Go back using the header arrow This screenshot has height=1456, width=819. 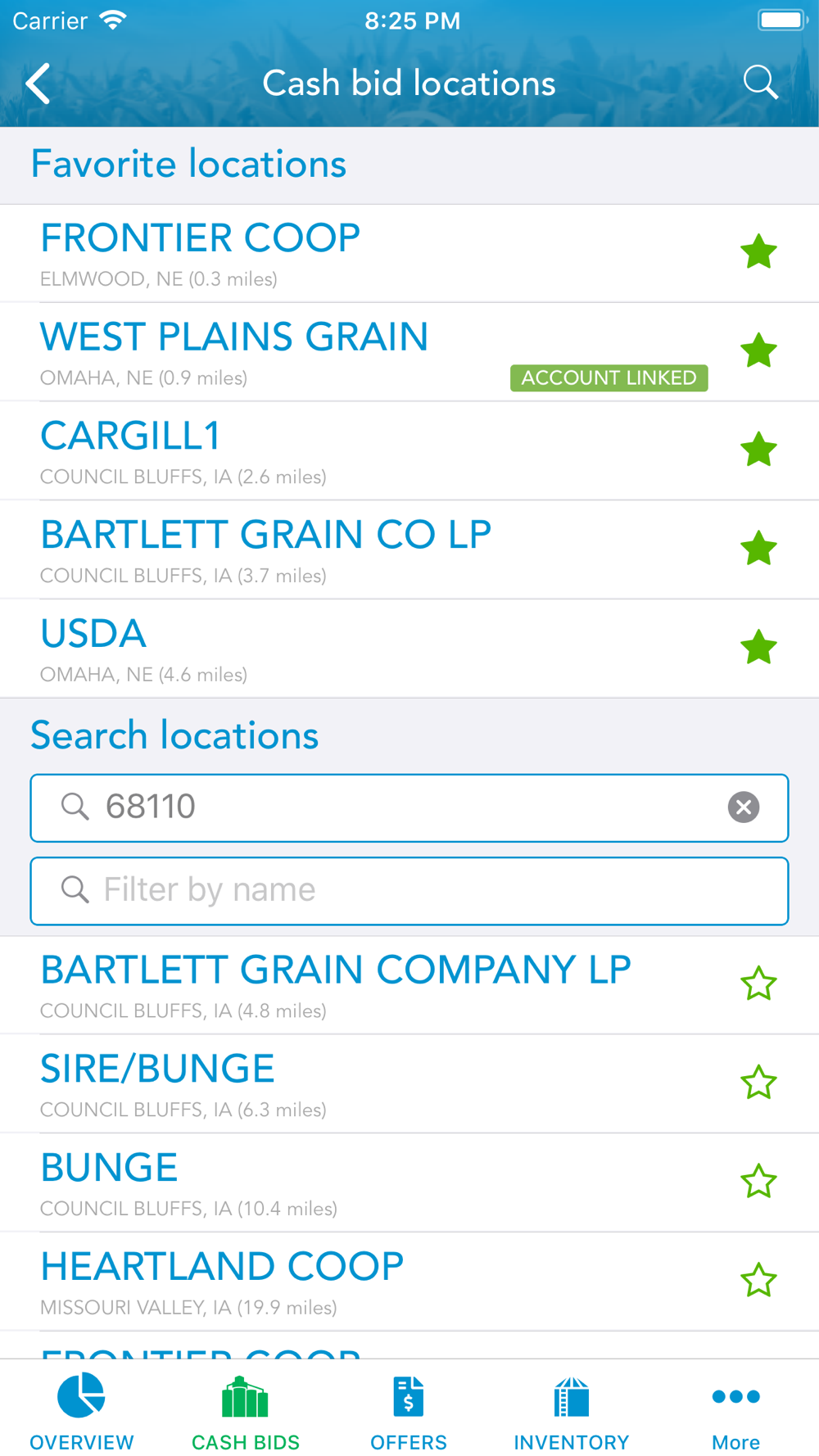(38, 84)
